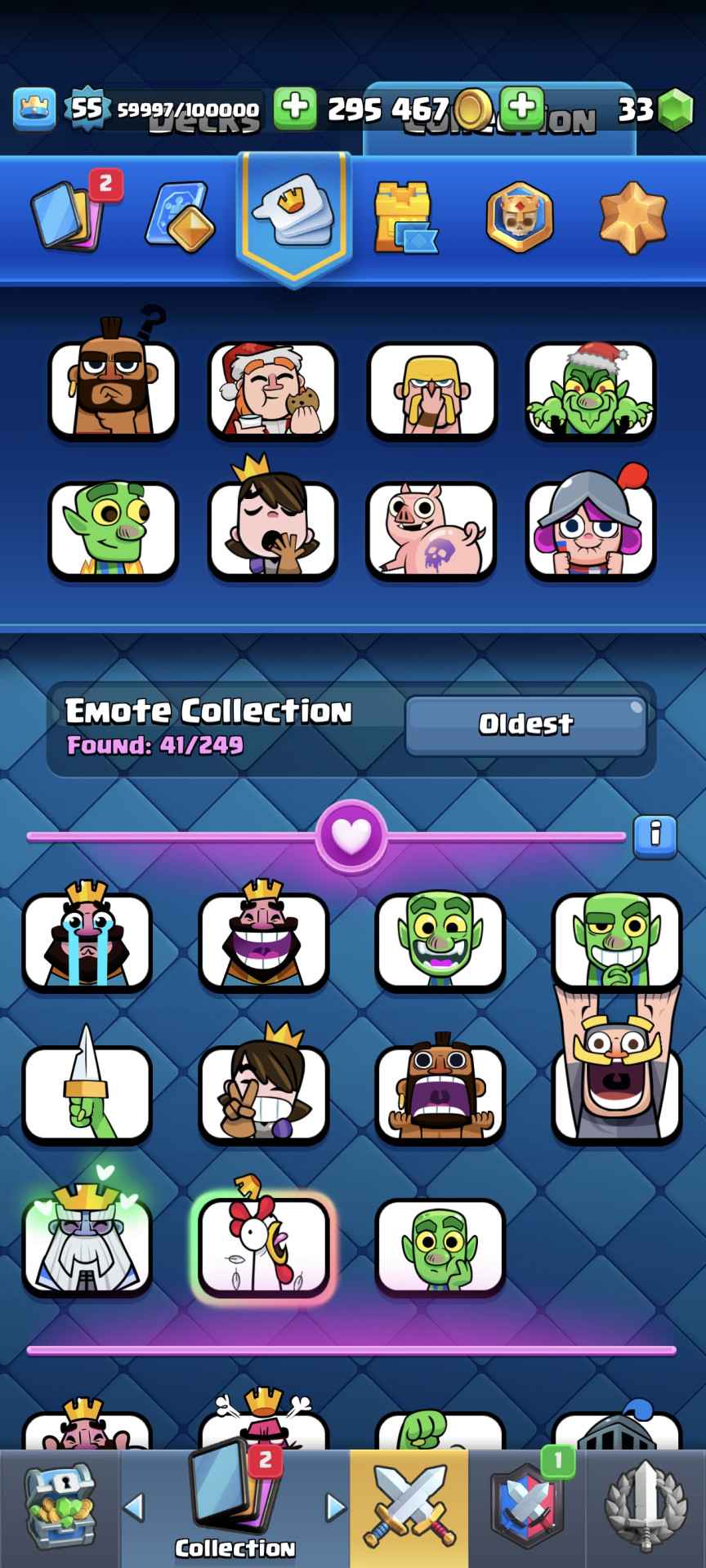The image size is (706, 1568).
Task: Open the star points tab
Action: point(632,218)
